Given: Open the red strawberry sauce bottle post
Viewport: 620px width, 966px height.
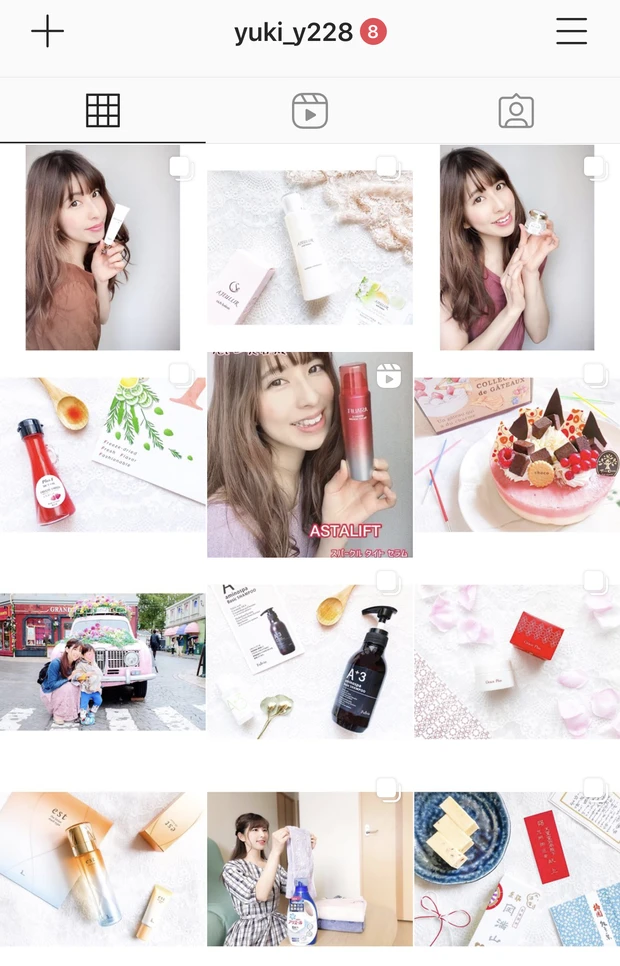Looking at the screenshot, I should tap(103, 455).
